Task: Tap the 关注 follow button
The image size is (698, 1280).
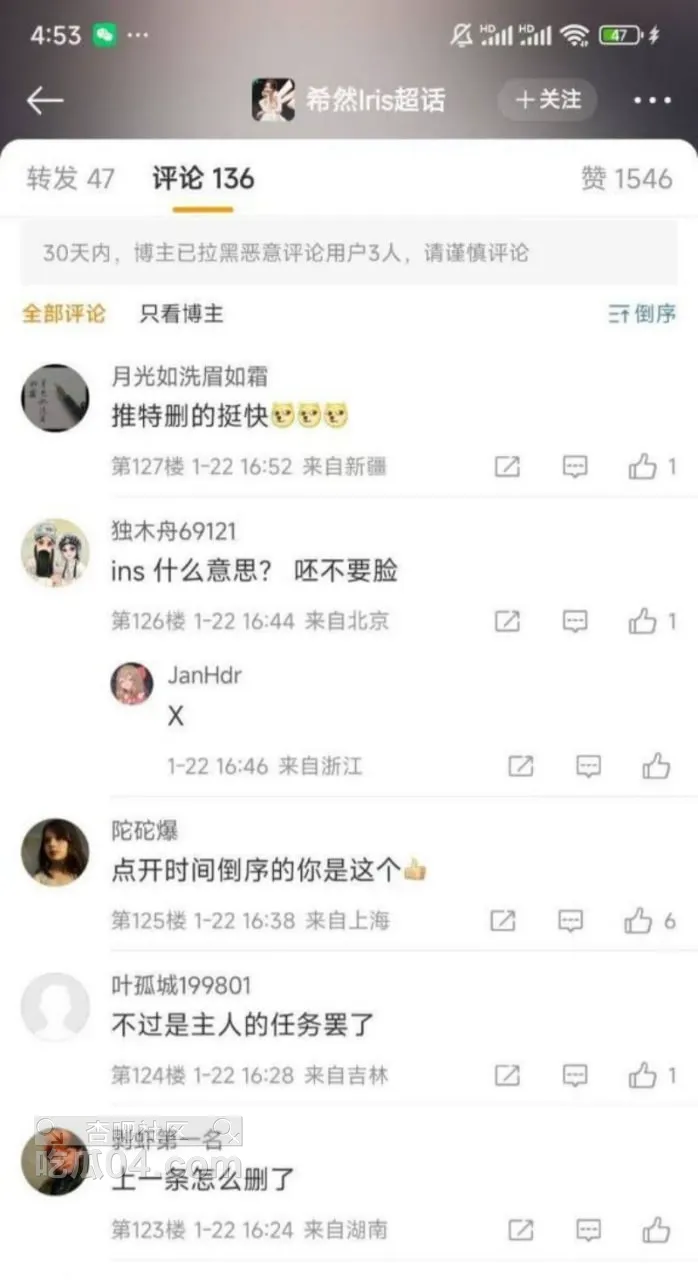Action: click(x=548, y=99)
